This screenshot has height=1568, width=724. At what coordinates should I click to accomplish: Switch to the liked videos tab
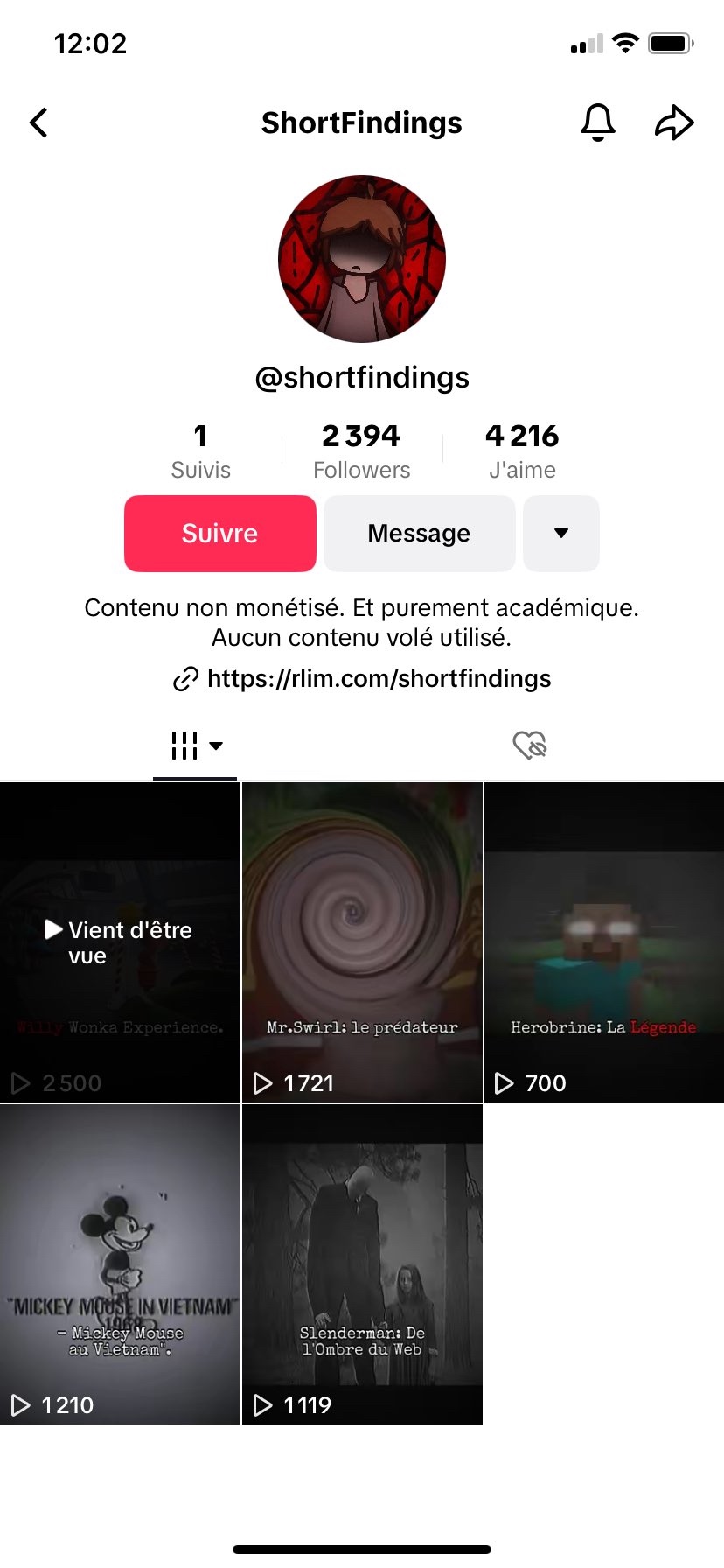tap(529, 746)
